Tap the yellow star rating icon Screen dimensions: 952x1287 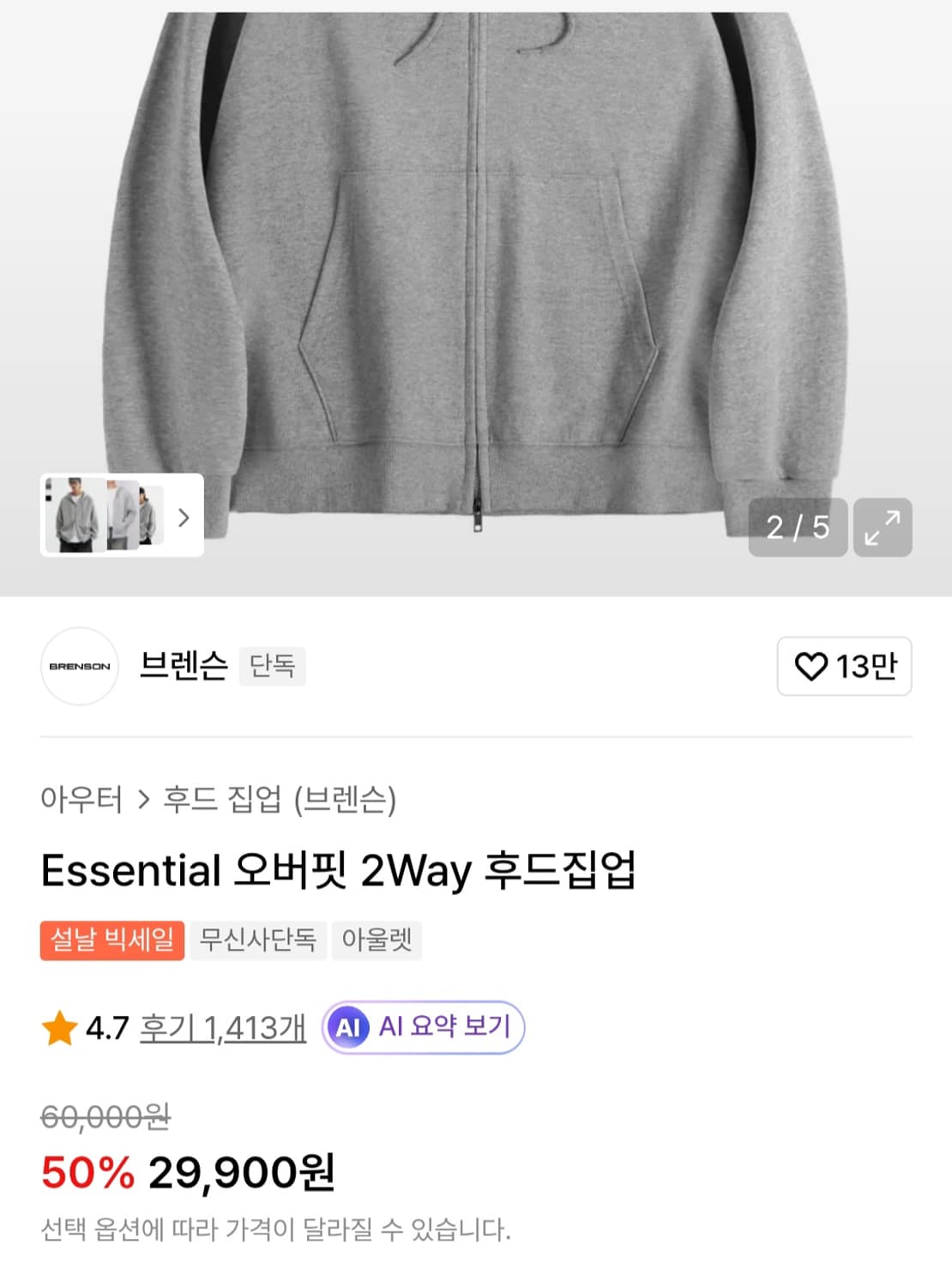tap(58, 1027)
